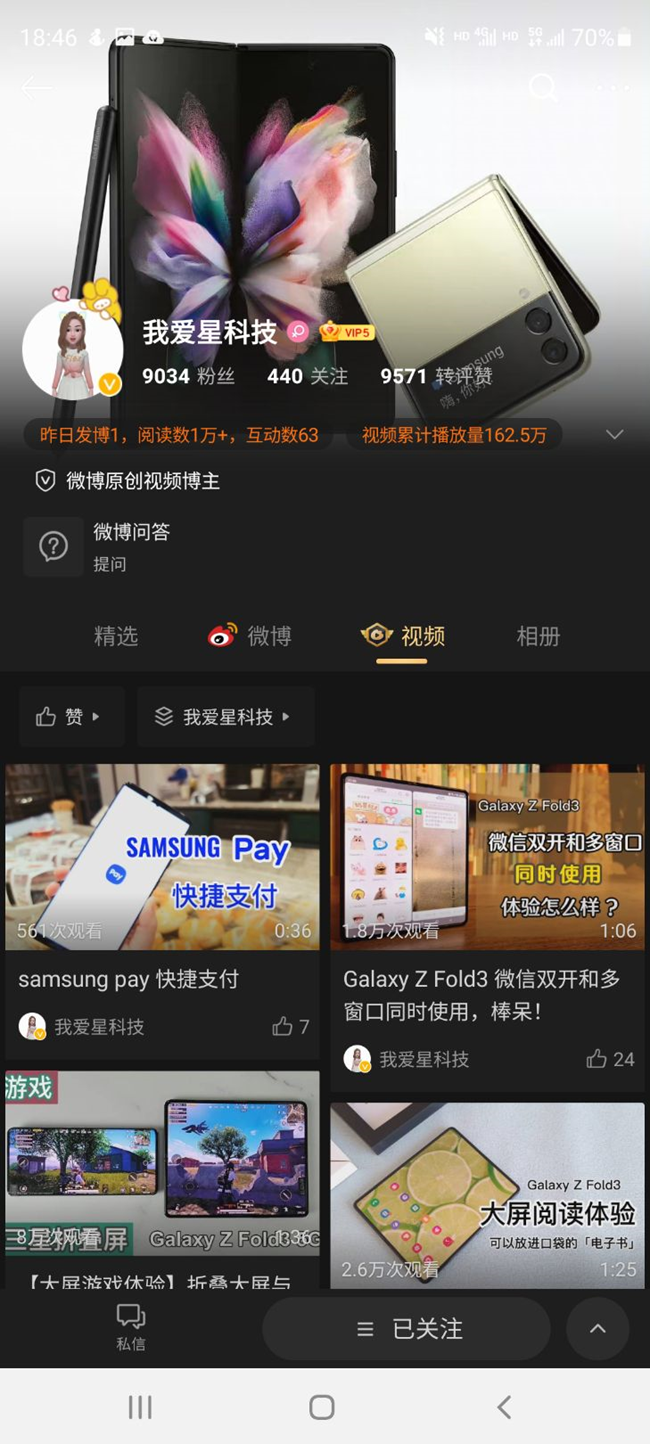650x1444 pixels.
Task: Search within this Weibo profile
Action: click(x=543, y=88)
